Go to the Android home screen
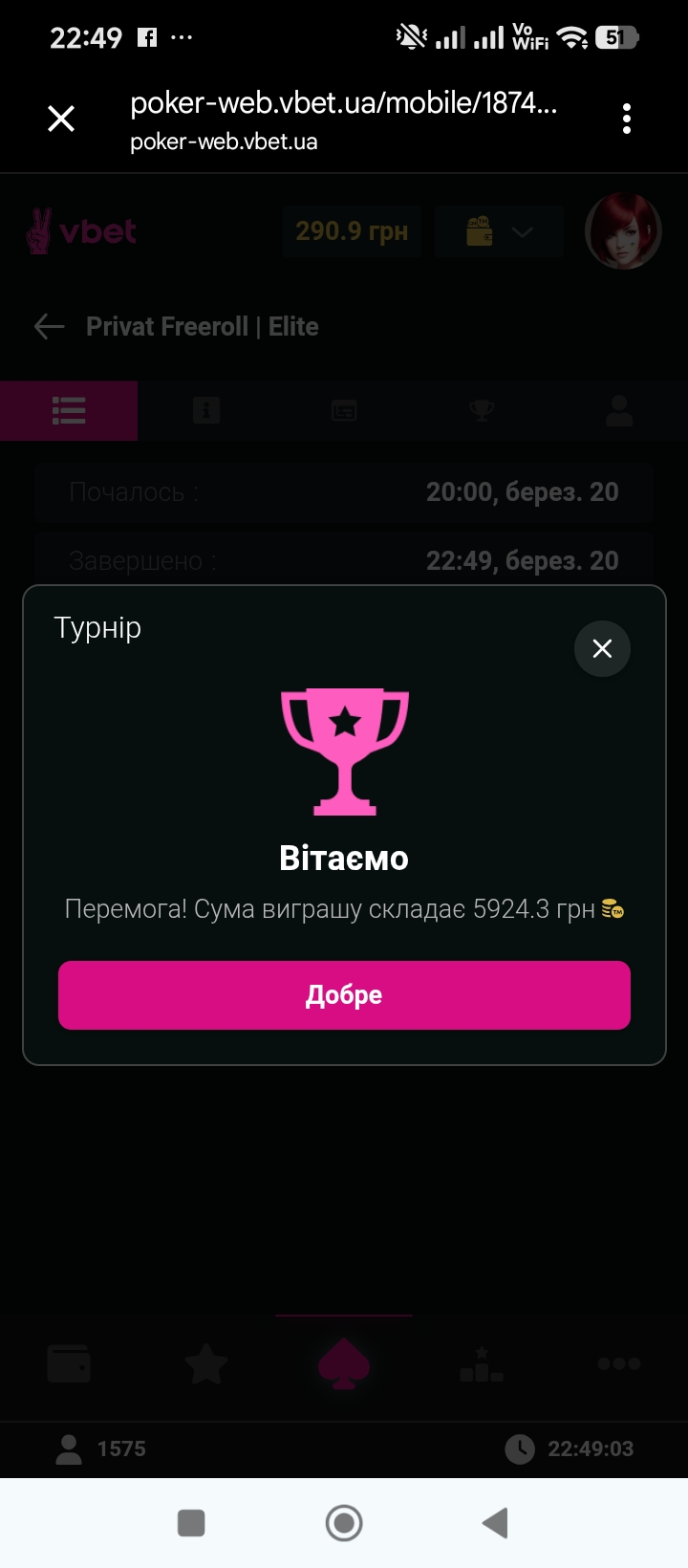This screenshot has width=688, height=1568. coord(344,1522)
